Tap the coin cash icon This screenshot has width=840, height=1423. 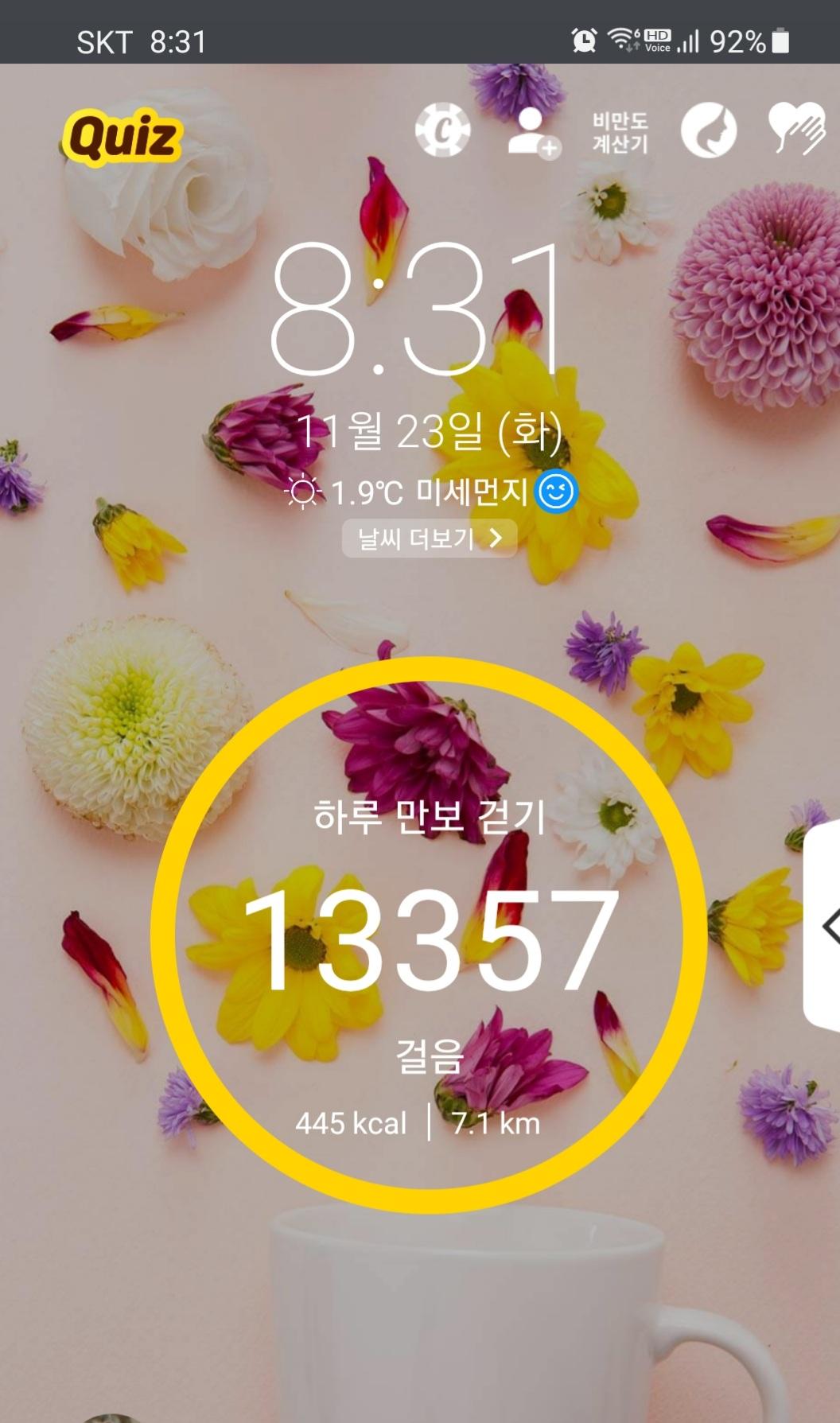tap(442, 130)
